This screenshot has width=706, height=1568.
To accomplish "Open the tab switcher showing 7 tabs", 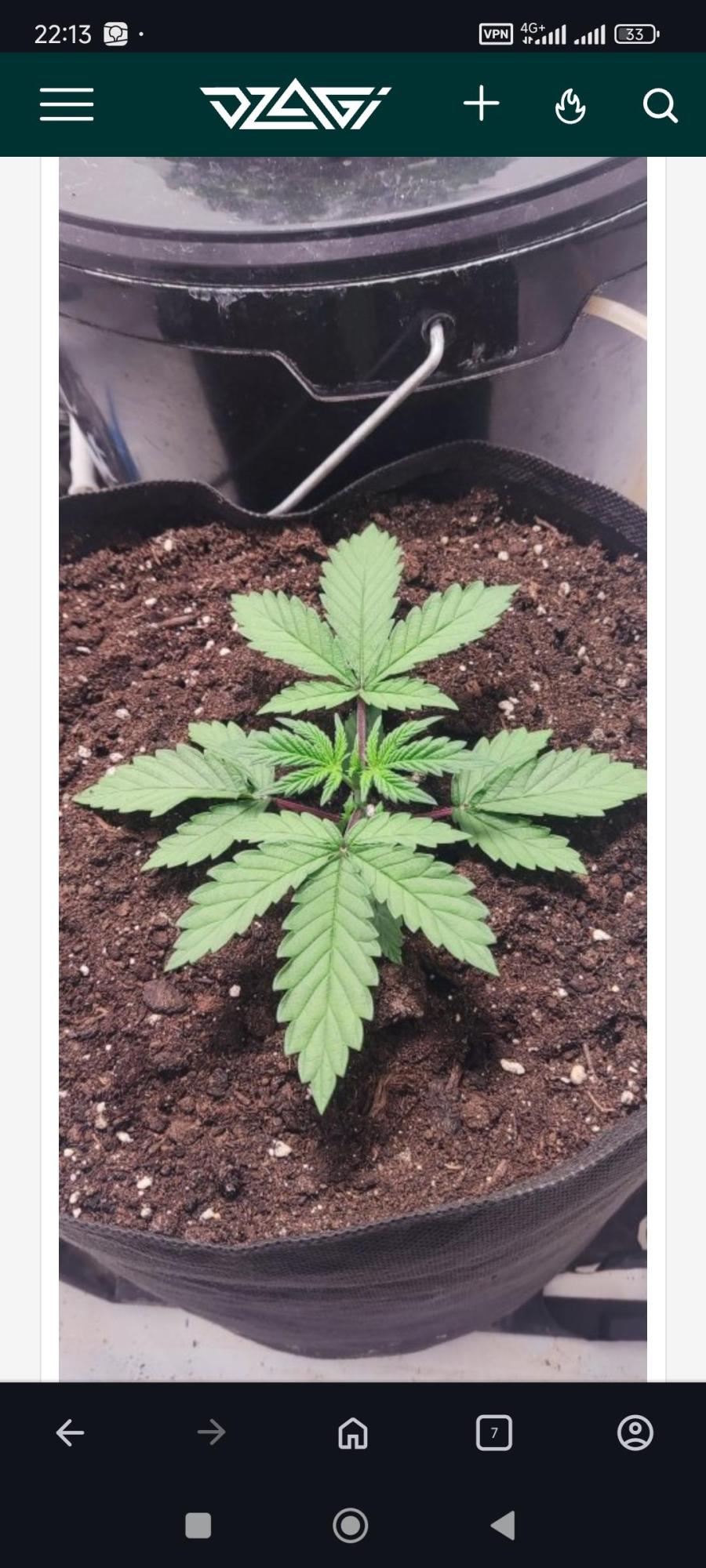I will (494, 1433).
